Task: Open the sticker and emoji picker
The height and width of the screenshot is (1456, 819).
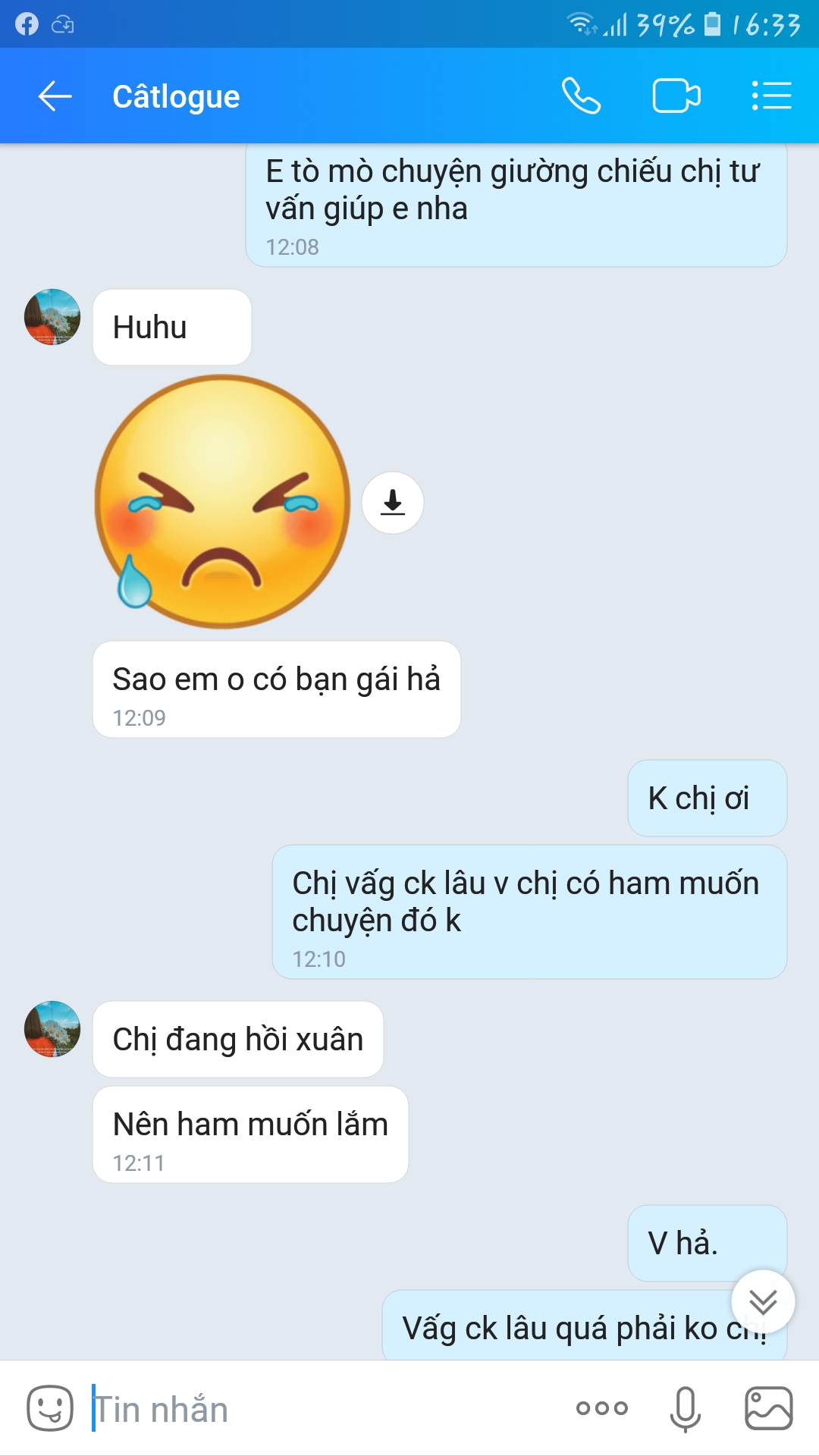Action: (x=50, y=1408)
